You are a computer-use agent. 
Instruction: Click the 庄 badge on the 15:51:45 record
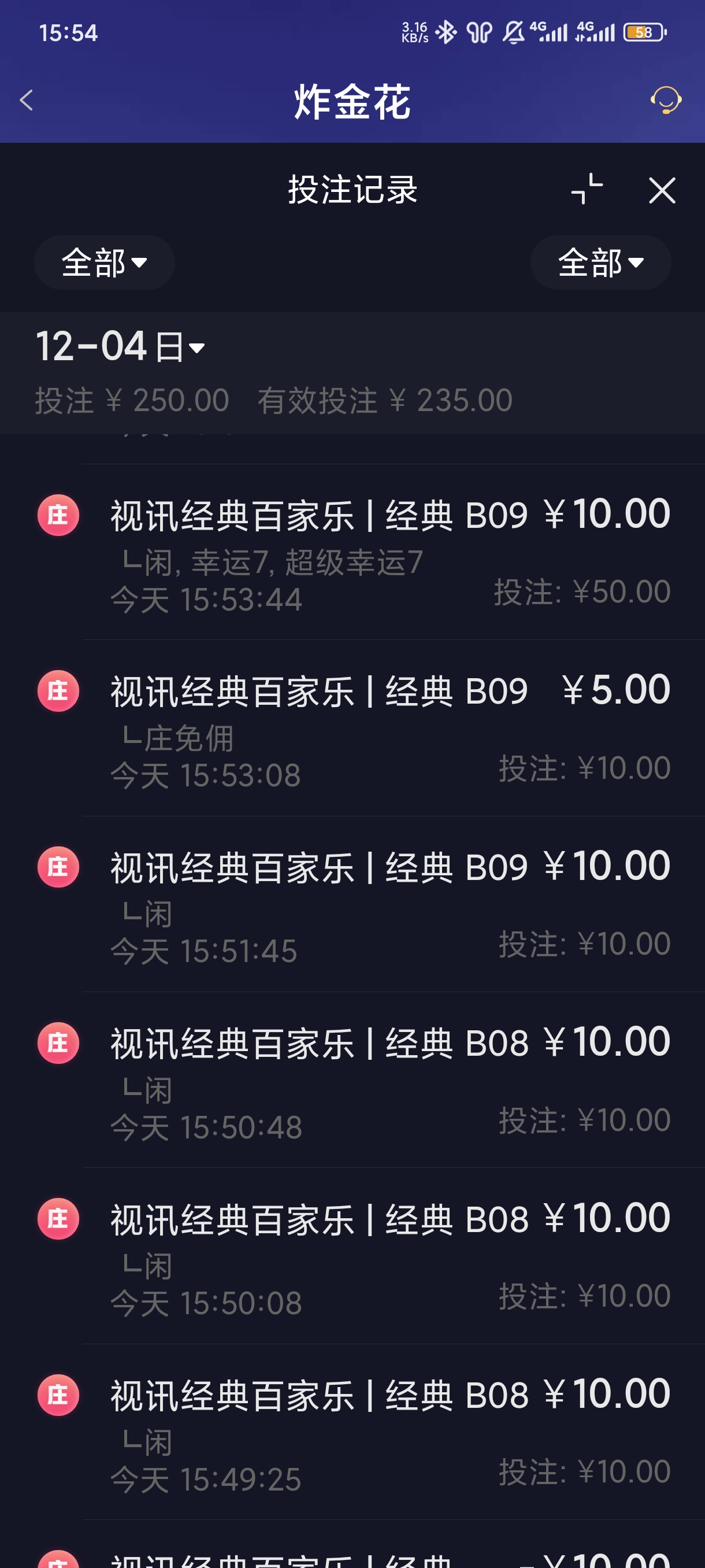[x=58, y=867]
